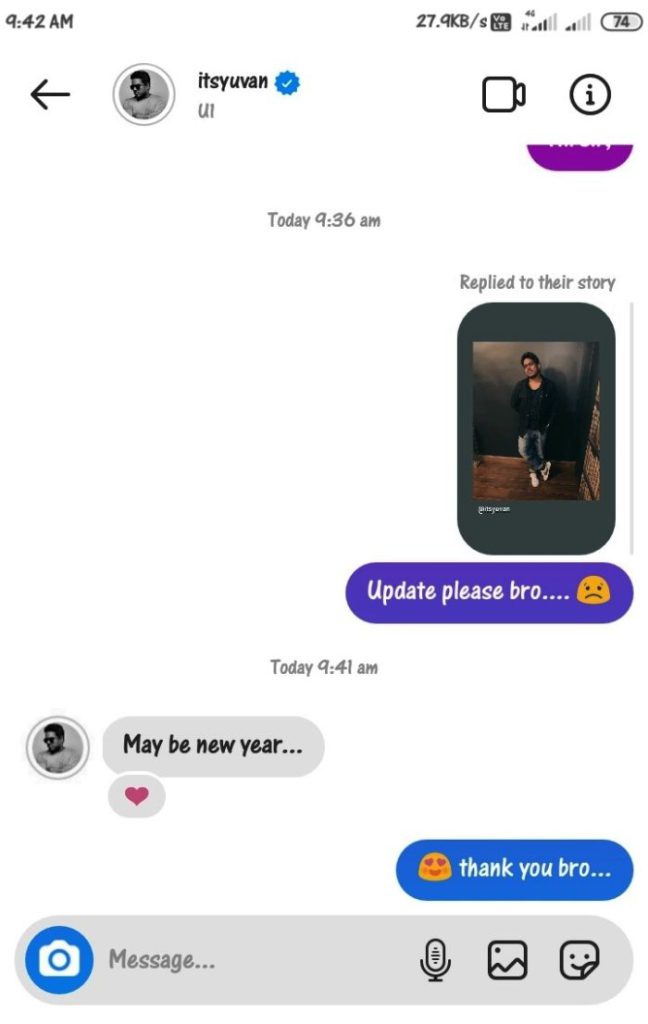The height and width of the screenshot is (1024, 648).
Task: View the heart reaction on May be new year
Action: coord(137,797)
